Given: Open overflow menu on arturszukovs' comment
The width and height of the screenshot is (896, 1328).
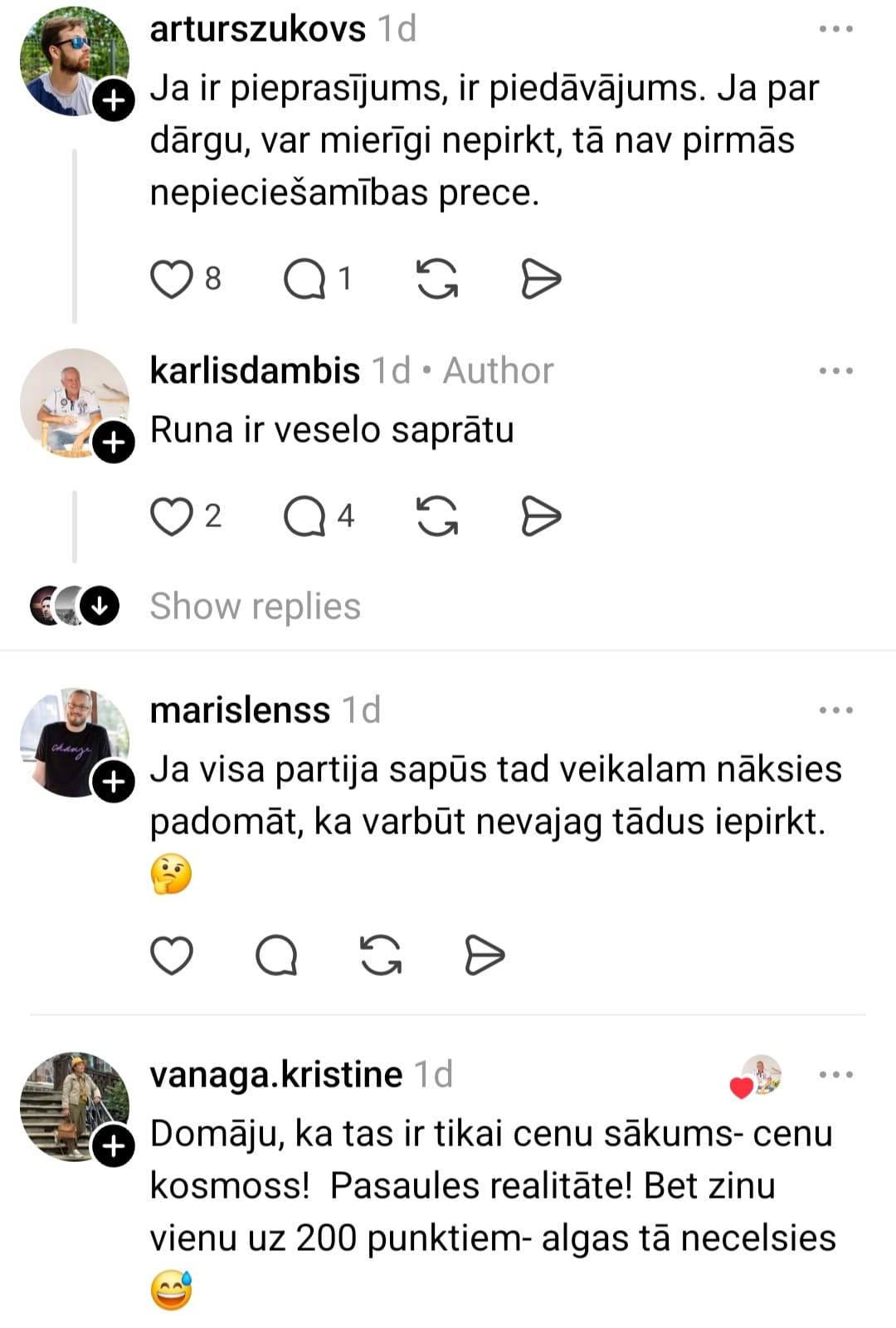Looking at the screenshot, I should click(835, 29).
